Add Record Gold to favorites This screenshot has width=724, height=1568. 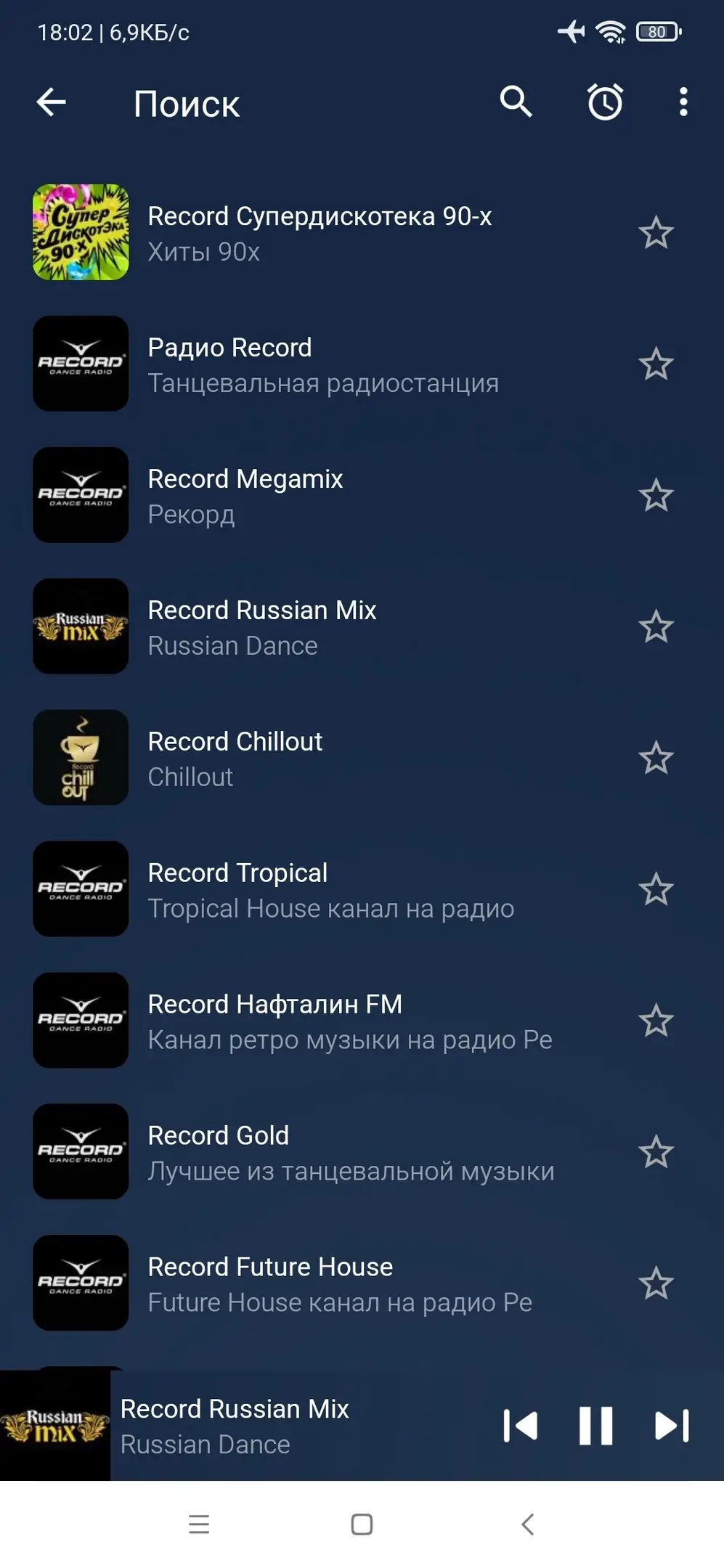(656, 1152)
